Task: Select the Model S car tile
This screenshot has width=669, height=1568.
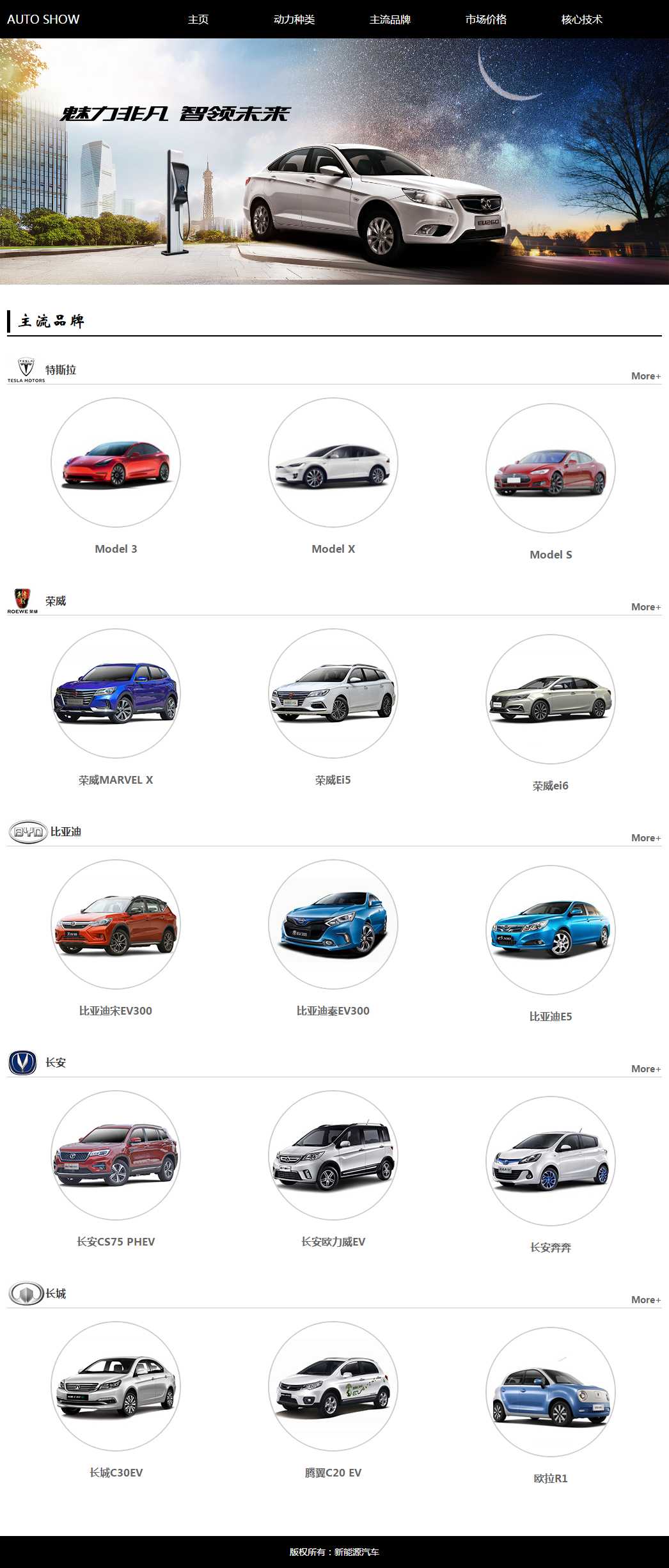Action: pos(551,469)
